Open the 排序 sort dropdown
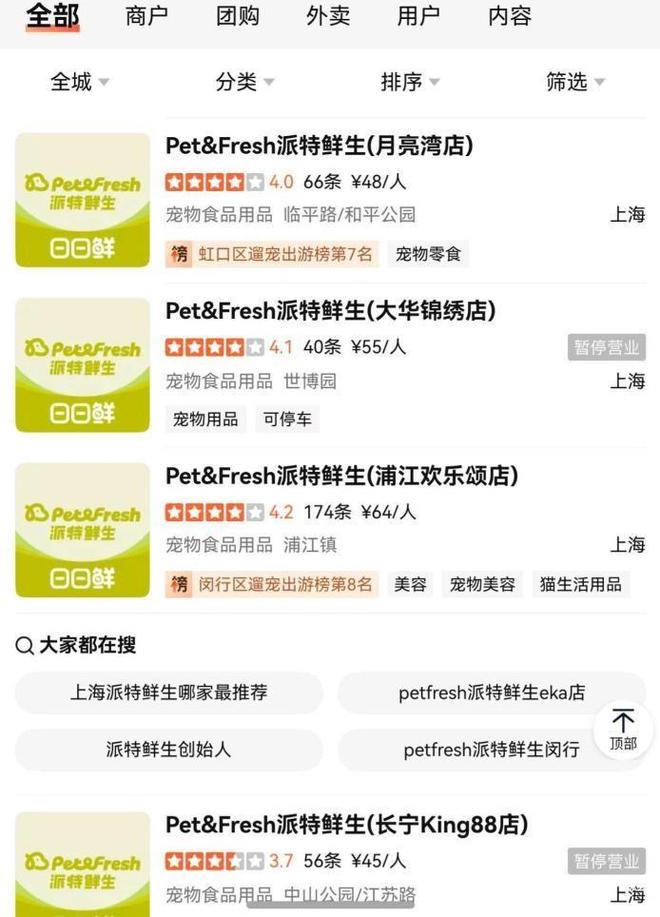The height and width of the screenshot is (917, 660). 410,82
